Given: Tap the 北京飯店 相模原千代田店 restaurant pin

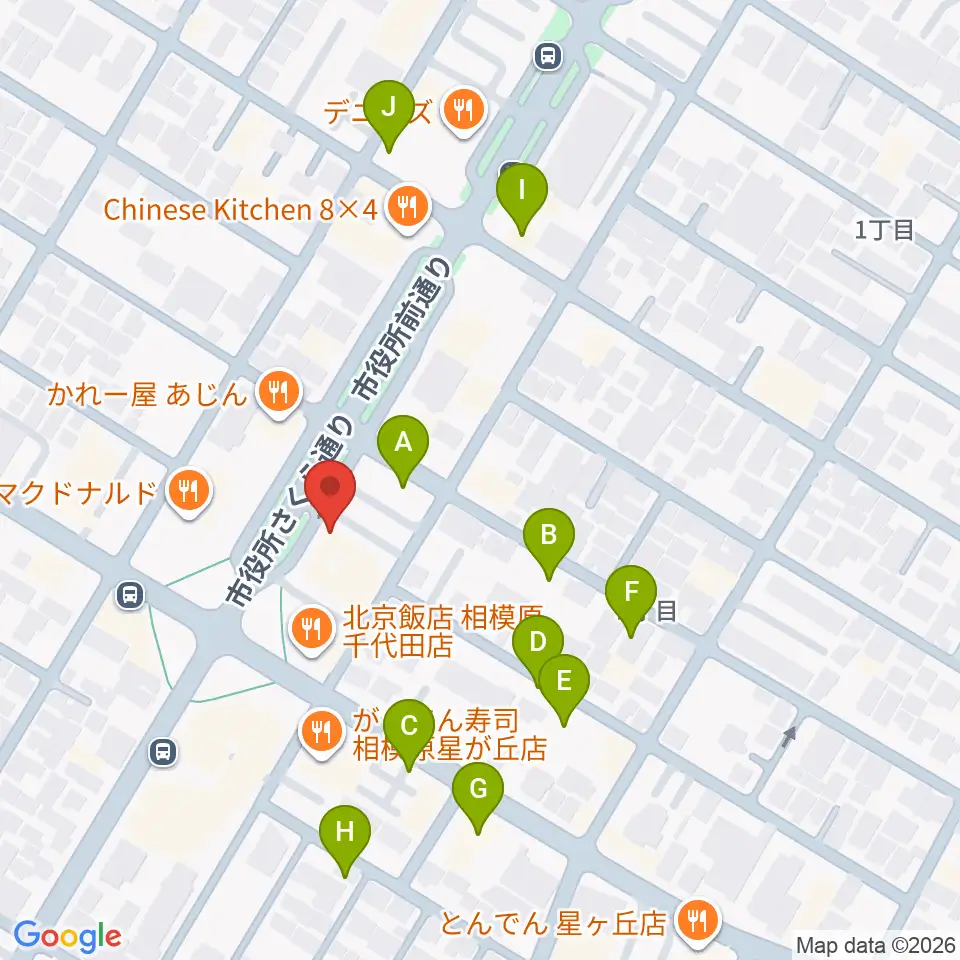Looking at the screenshot, I should coord(312,630).
